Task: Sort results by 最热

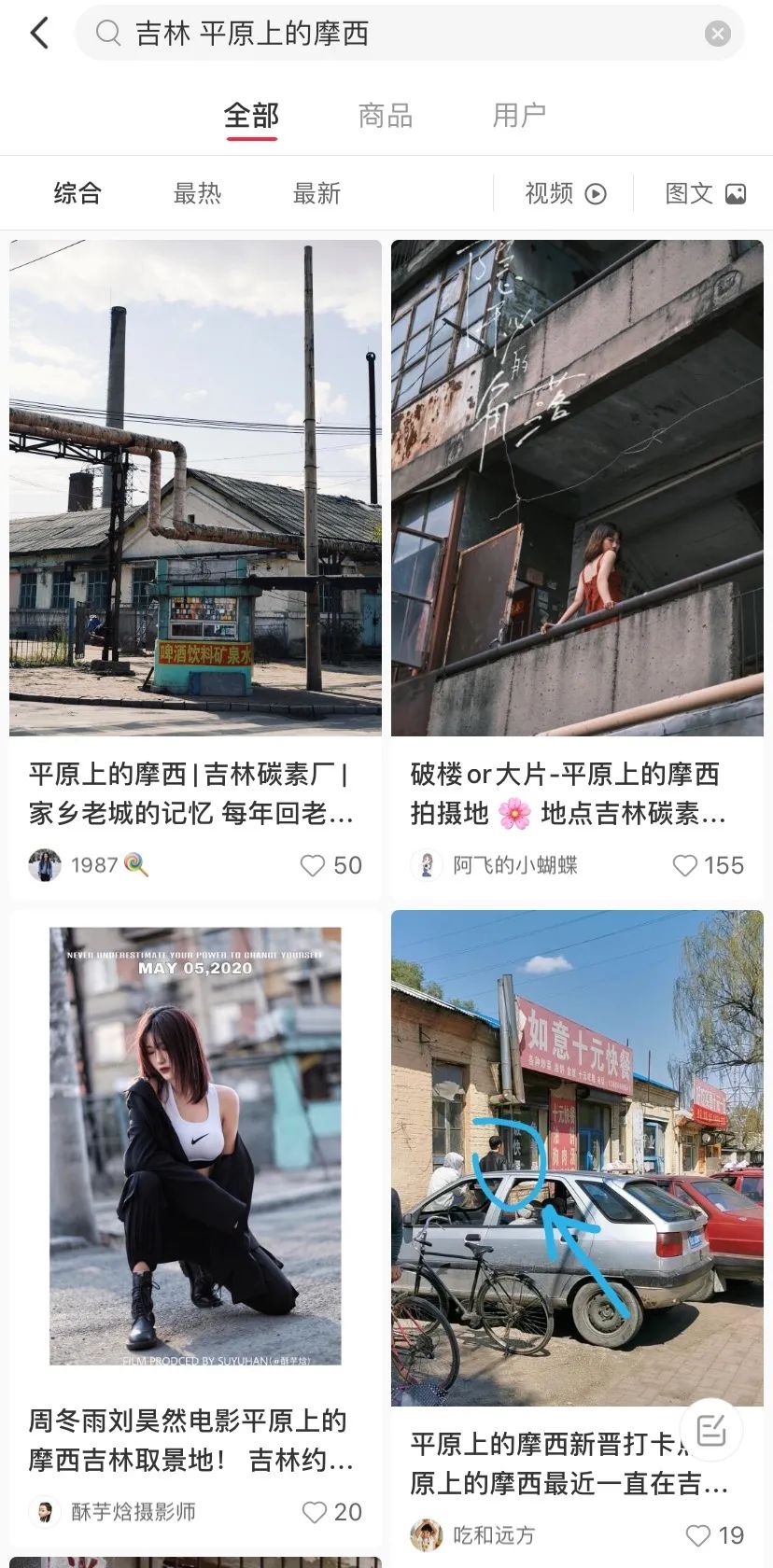Action: coord(197,193)
